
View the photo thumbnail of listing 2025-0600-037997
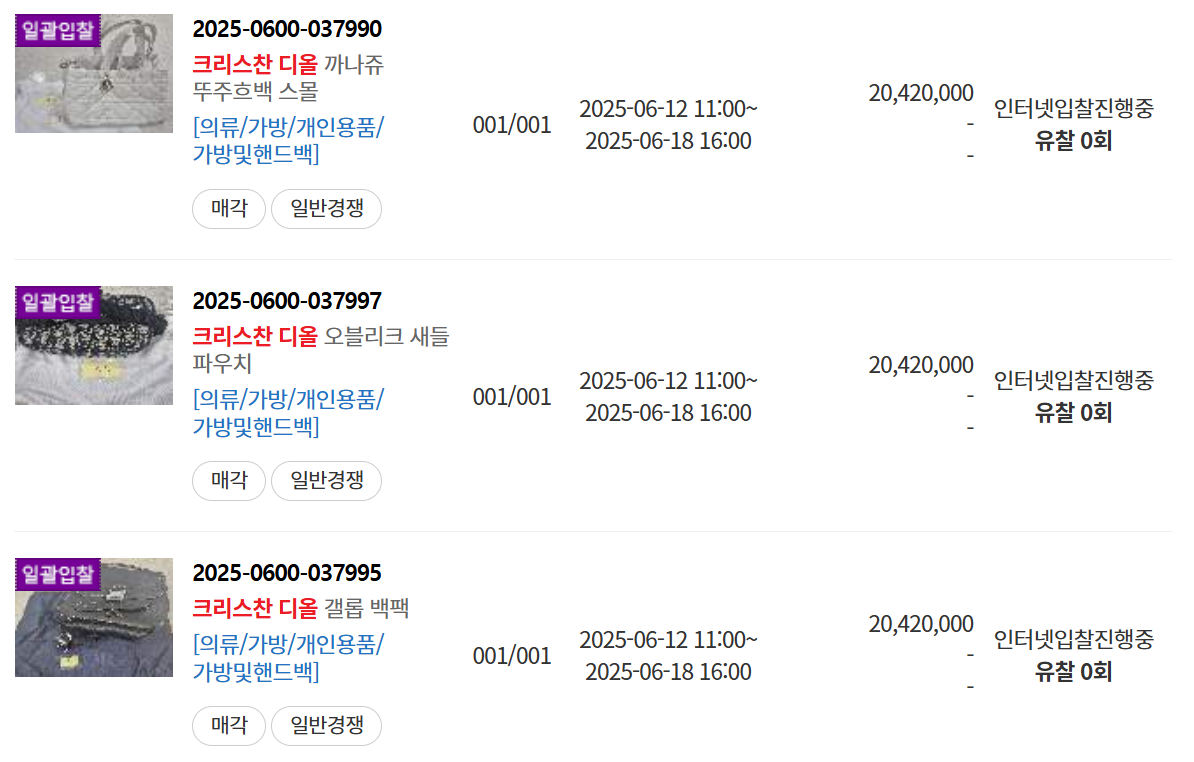point(94,346)
